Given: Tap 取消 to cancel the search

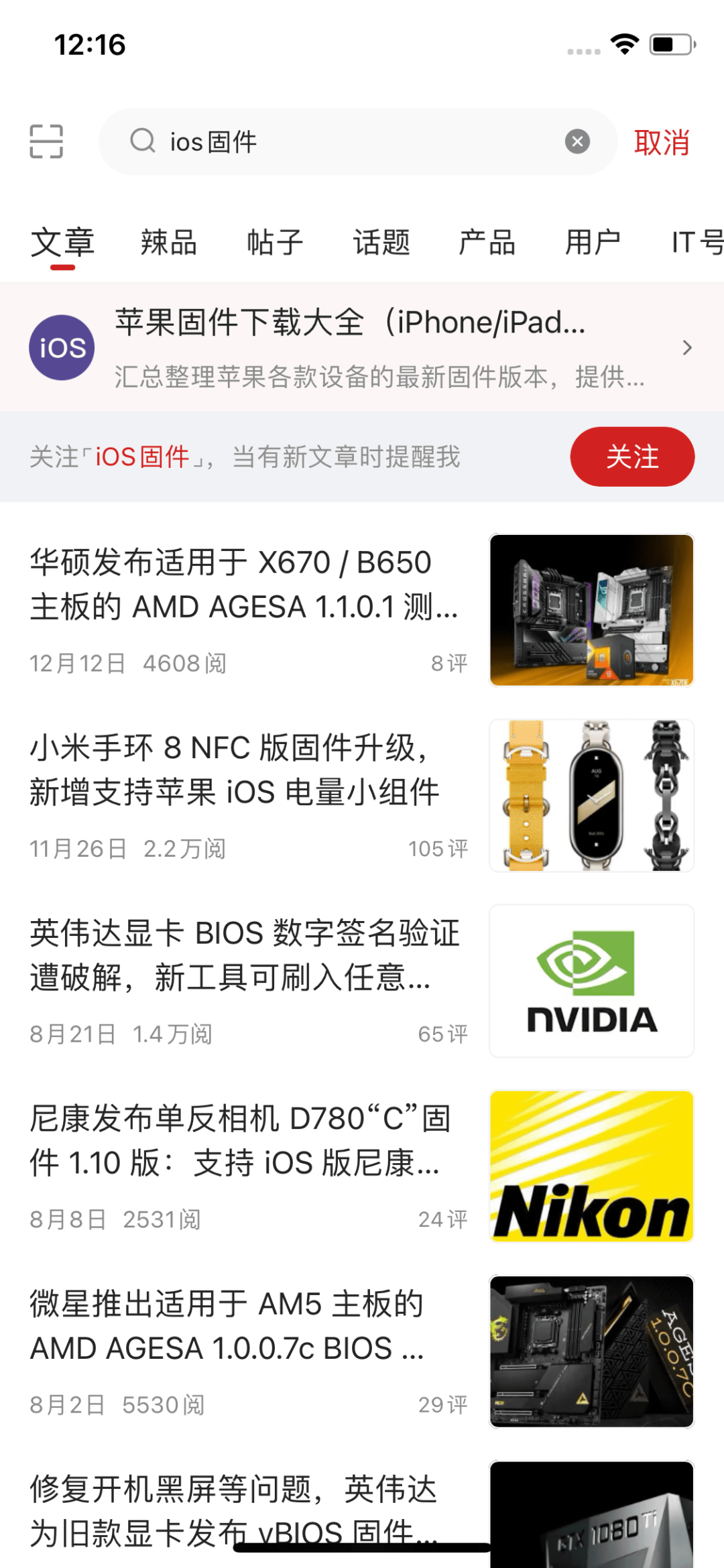Looking at the screenshot, I should tap(662, 141).
